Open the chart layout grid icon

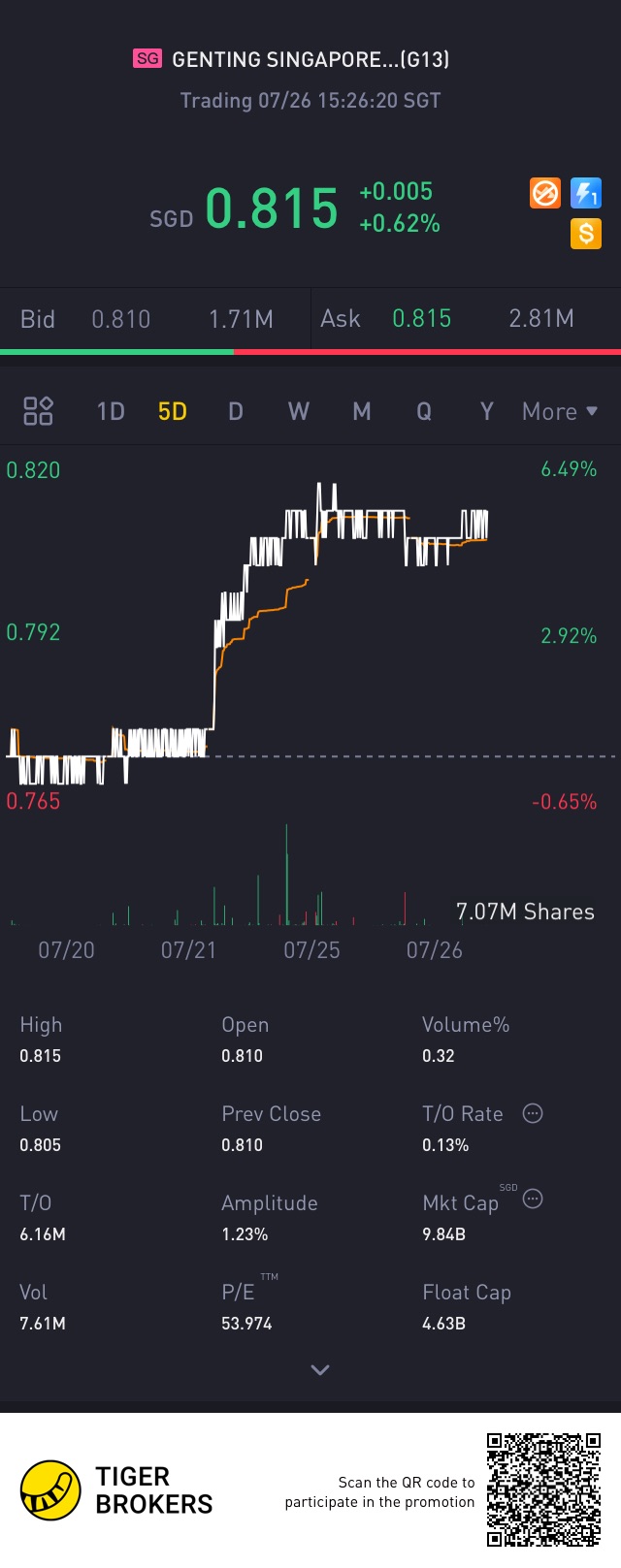(x=38, y=411)
